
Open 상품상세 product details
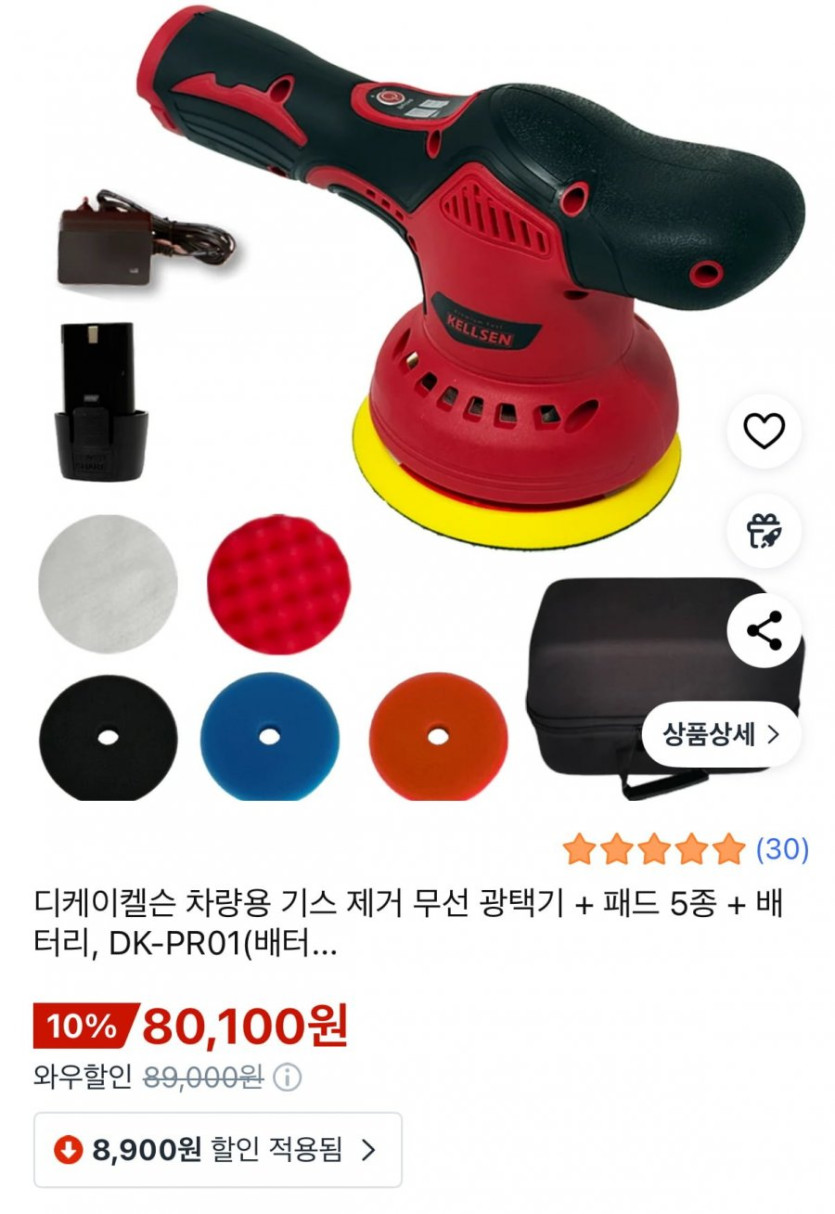tap(721, 735)
